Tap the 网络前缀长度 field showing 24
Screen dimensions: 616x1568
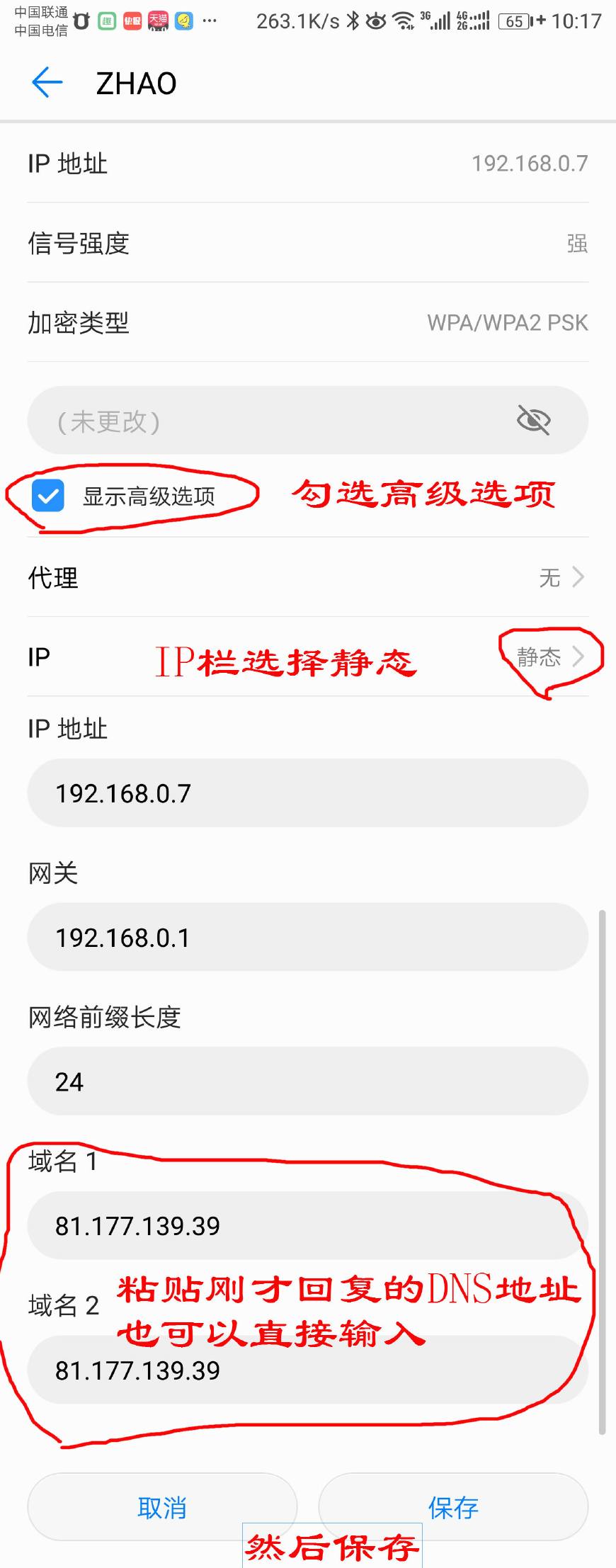pos(307,1081)
